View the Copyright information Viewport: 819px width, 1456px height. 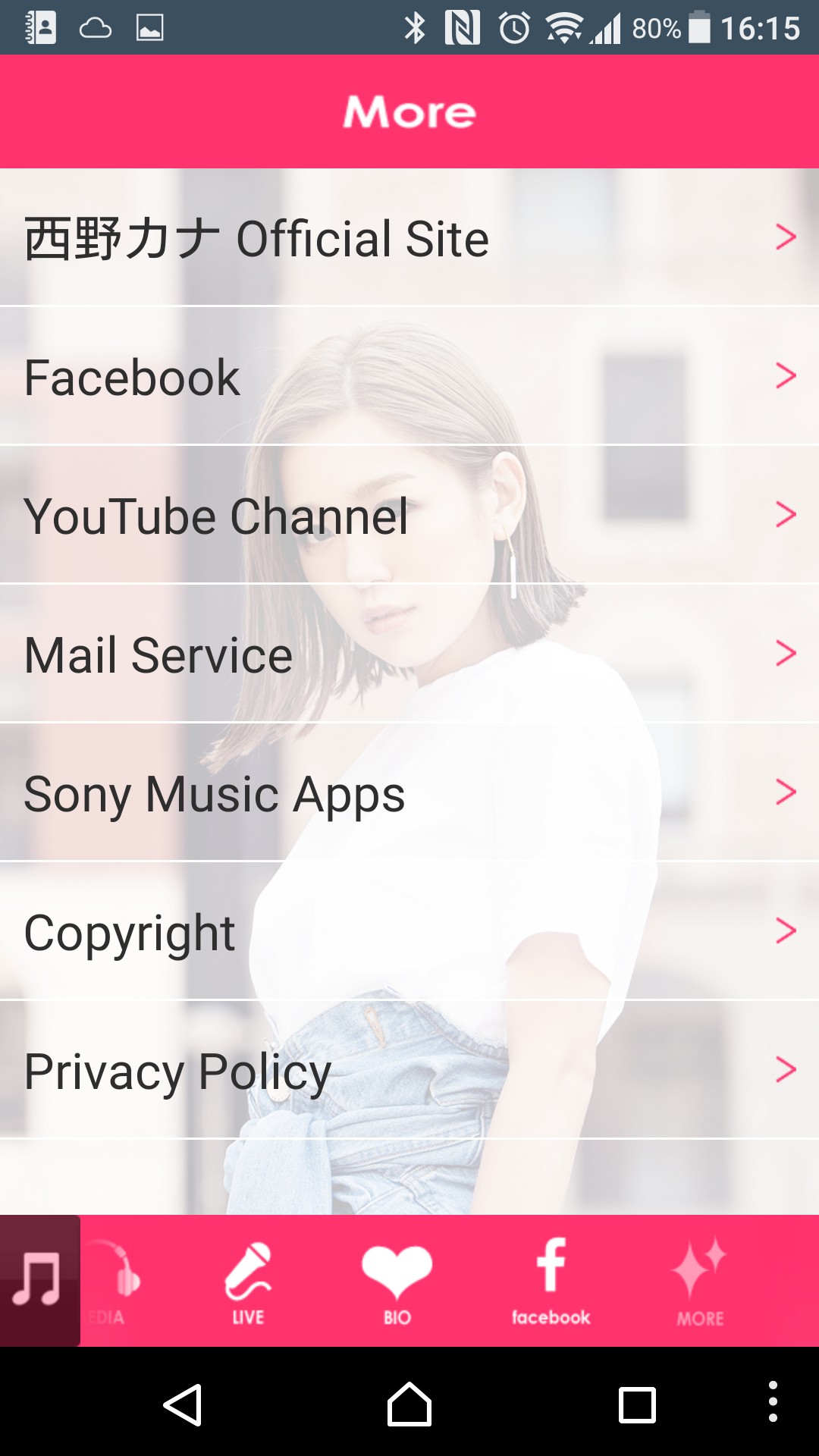(409, 931)
